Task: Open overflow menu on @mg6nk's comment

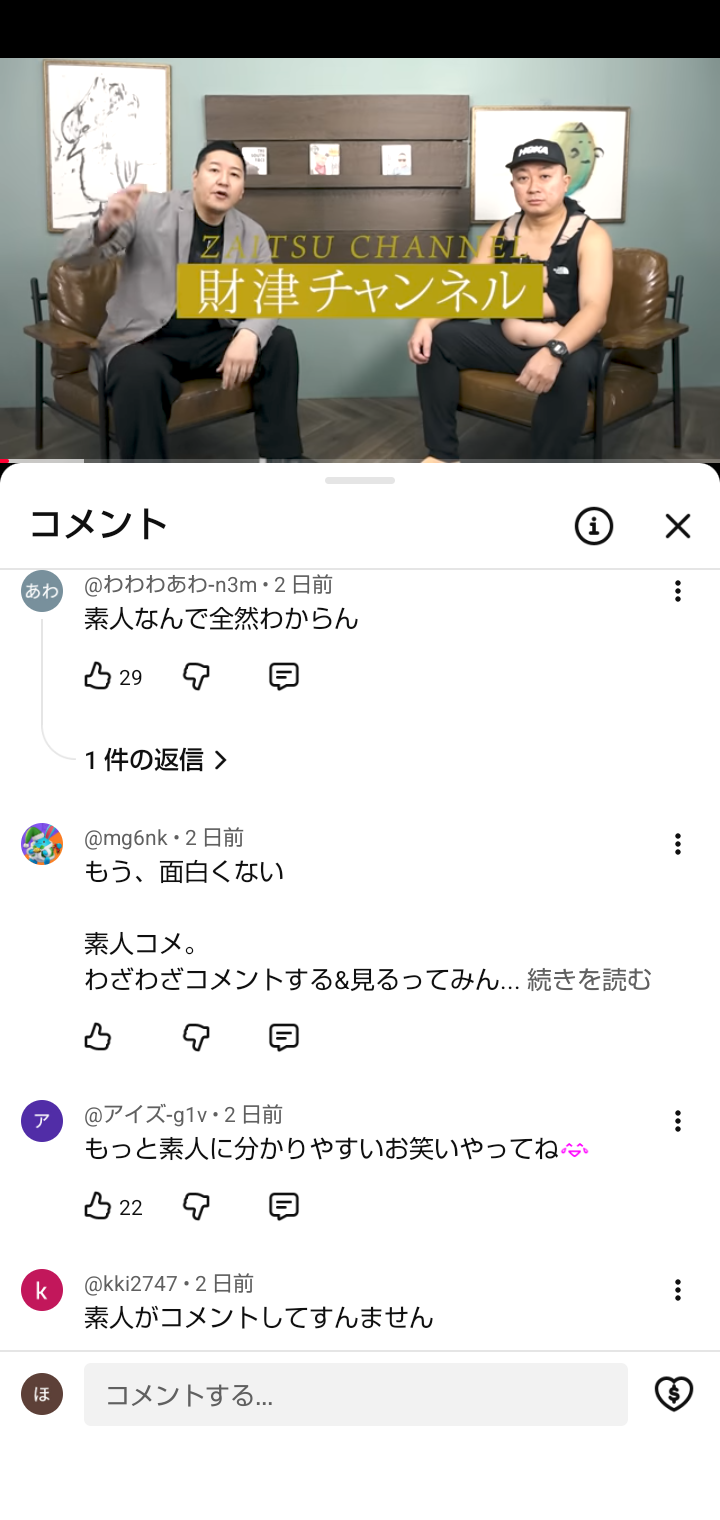Action: (x=678, y=844)
